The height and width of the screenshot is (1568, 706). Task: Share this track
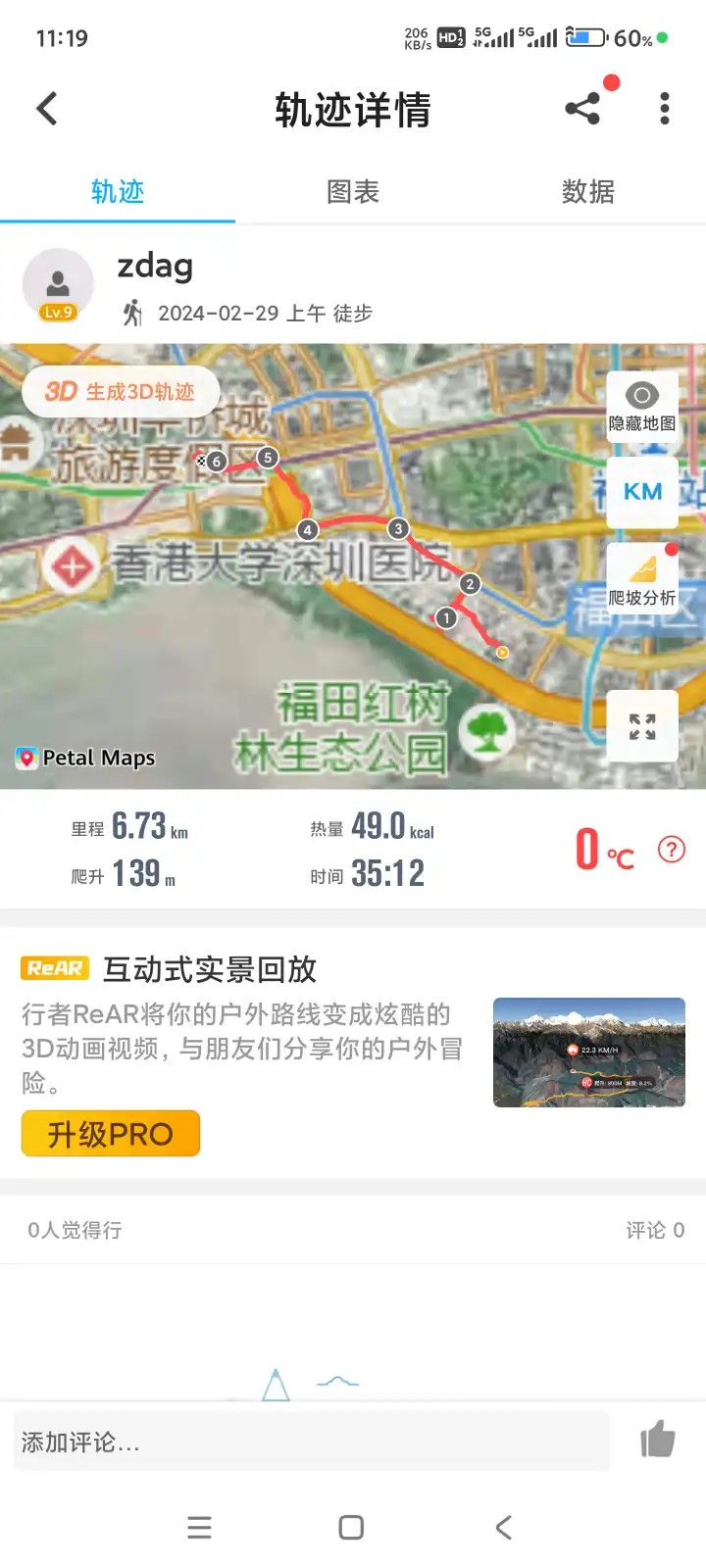pos(582,109)
